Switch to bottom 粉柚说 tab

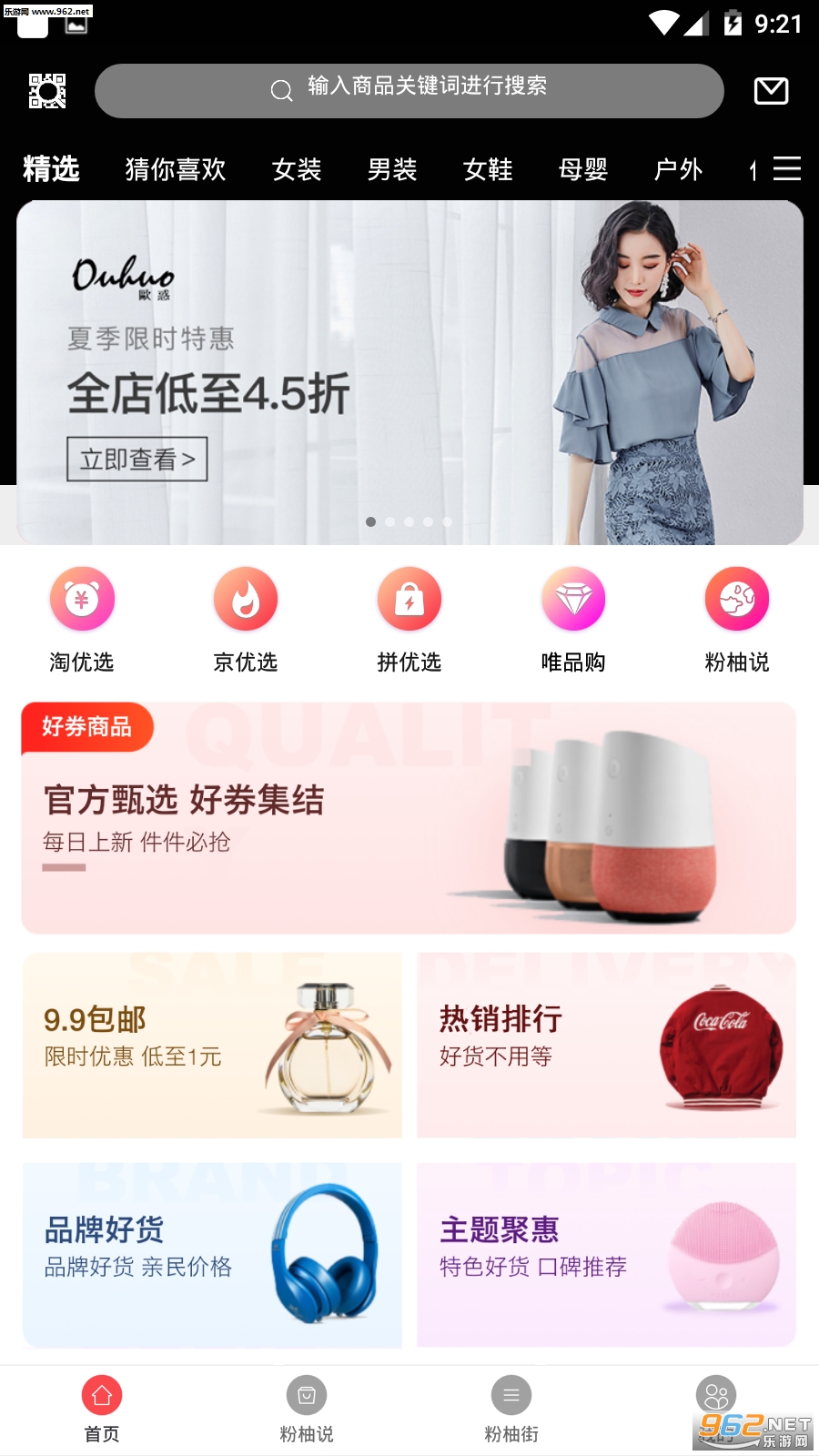tap(307, 1410)
